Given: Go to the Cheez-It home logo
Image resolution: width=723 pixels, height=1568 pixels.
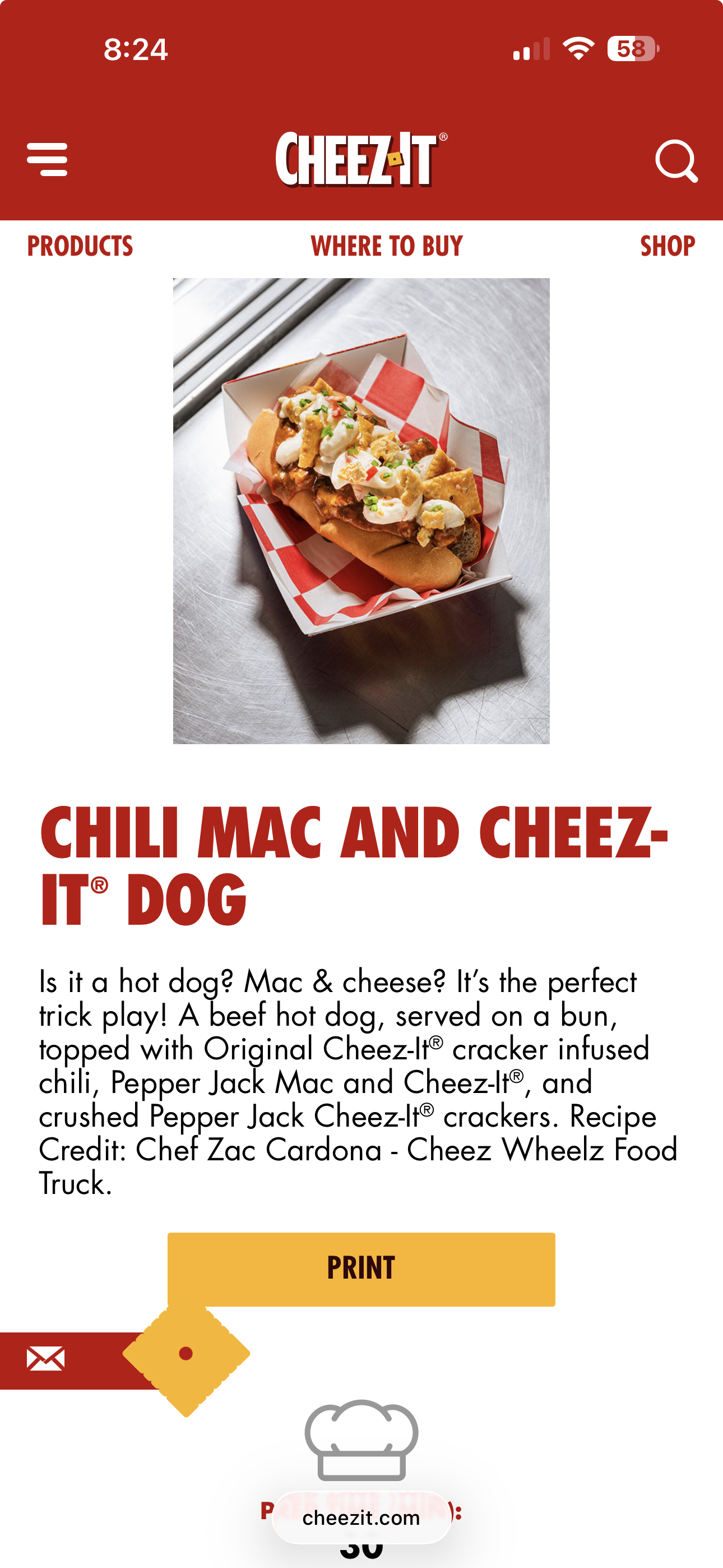Looking at the screenshot, I should 361,159.
